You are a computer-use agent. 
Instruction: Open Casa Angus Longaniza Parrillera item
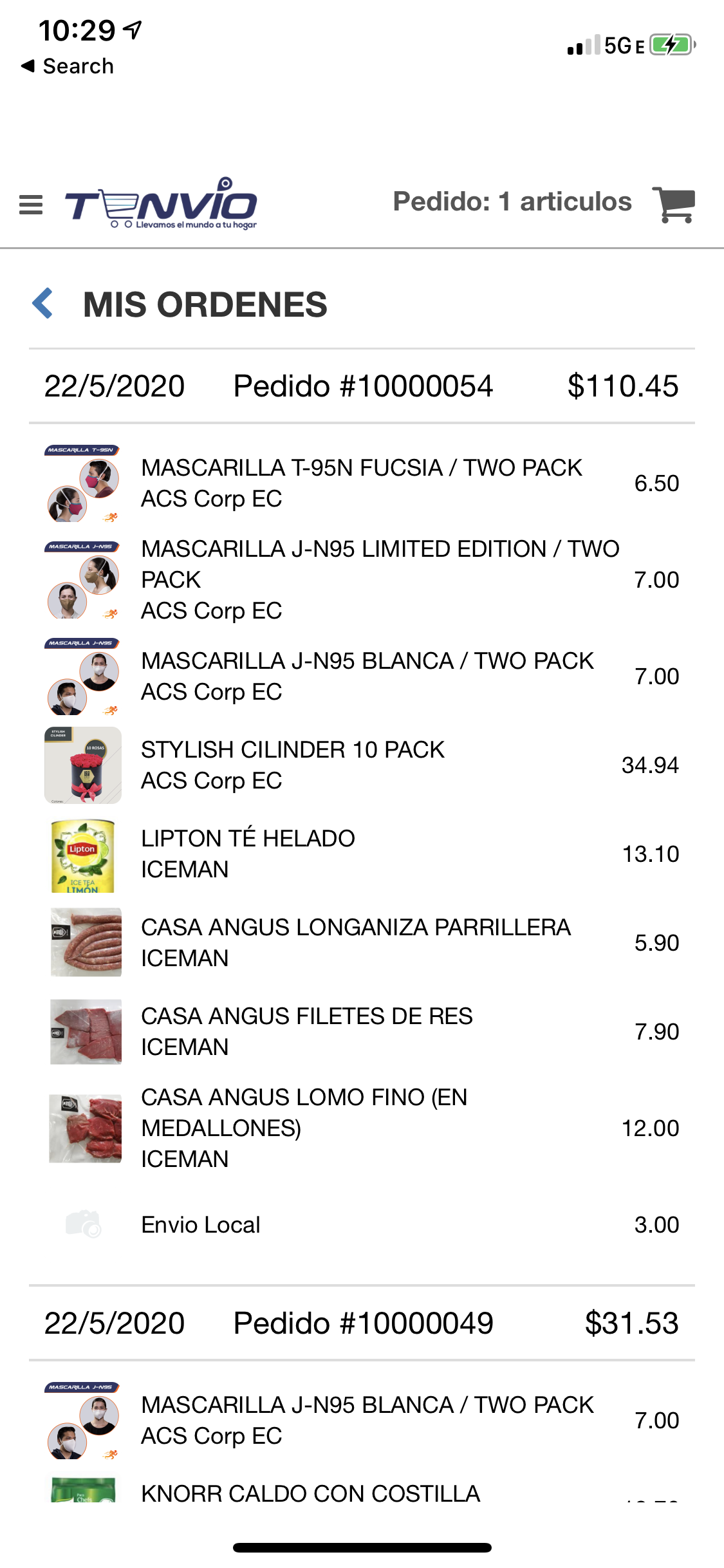355,942
